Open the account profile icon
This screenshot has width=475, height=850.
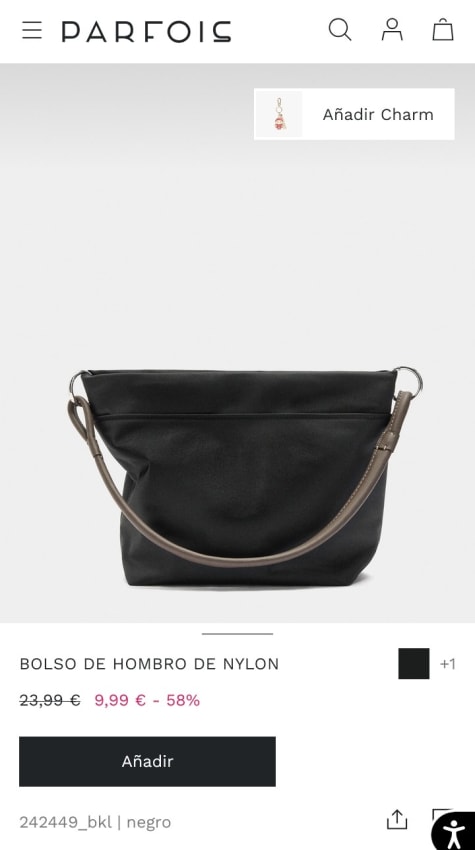click(392, 30)
